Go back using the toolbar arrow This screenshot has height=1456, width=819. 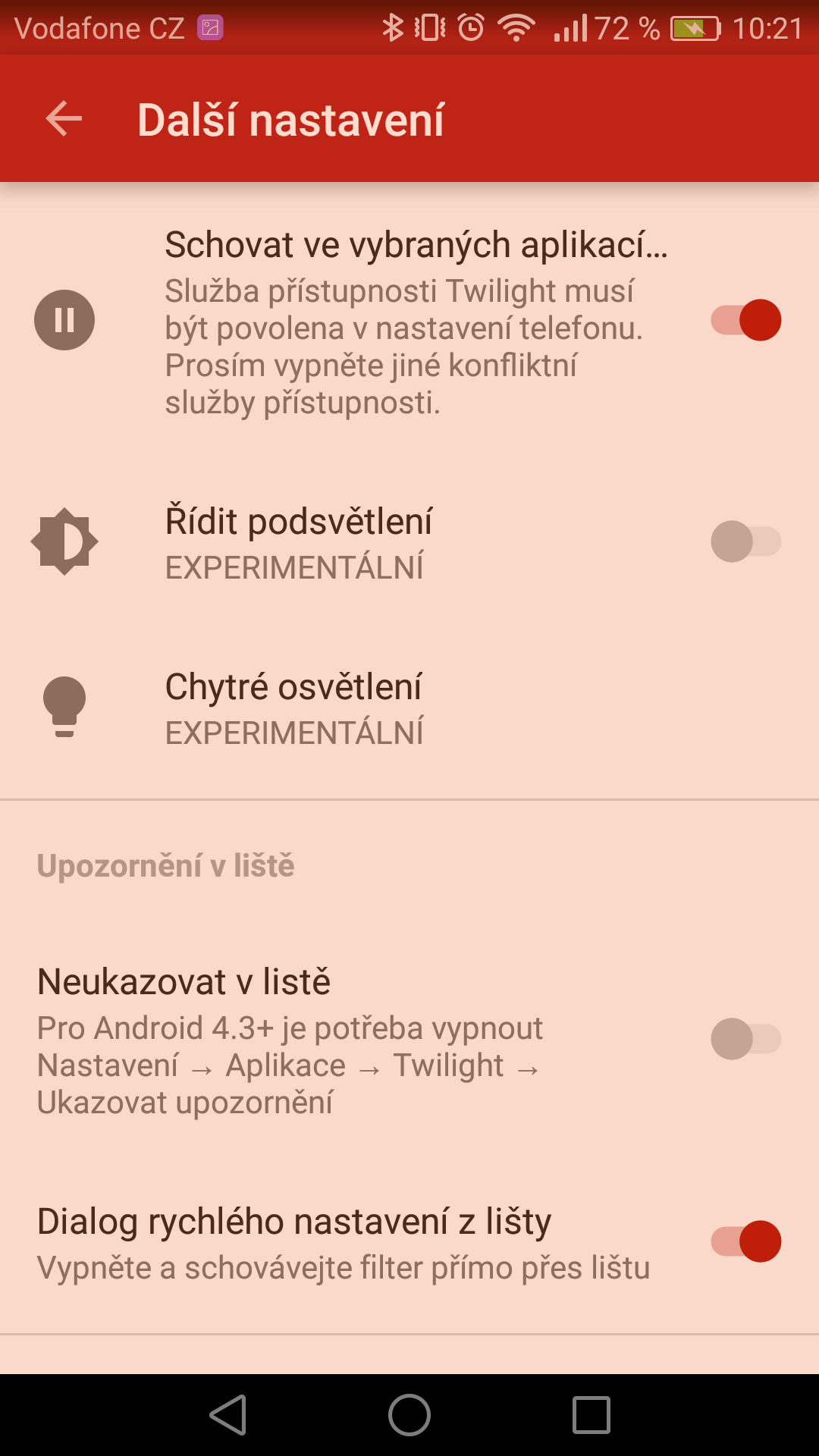pyautogui.click(x=64, y=119)
